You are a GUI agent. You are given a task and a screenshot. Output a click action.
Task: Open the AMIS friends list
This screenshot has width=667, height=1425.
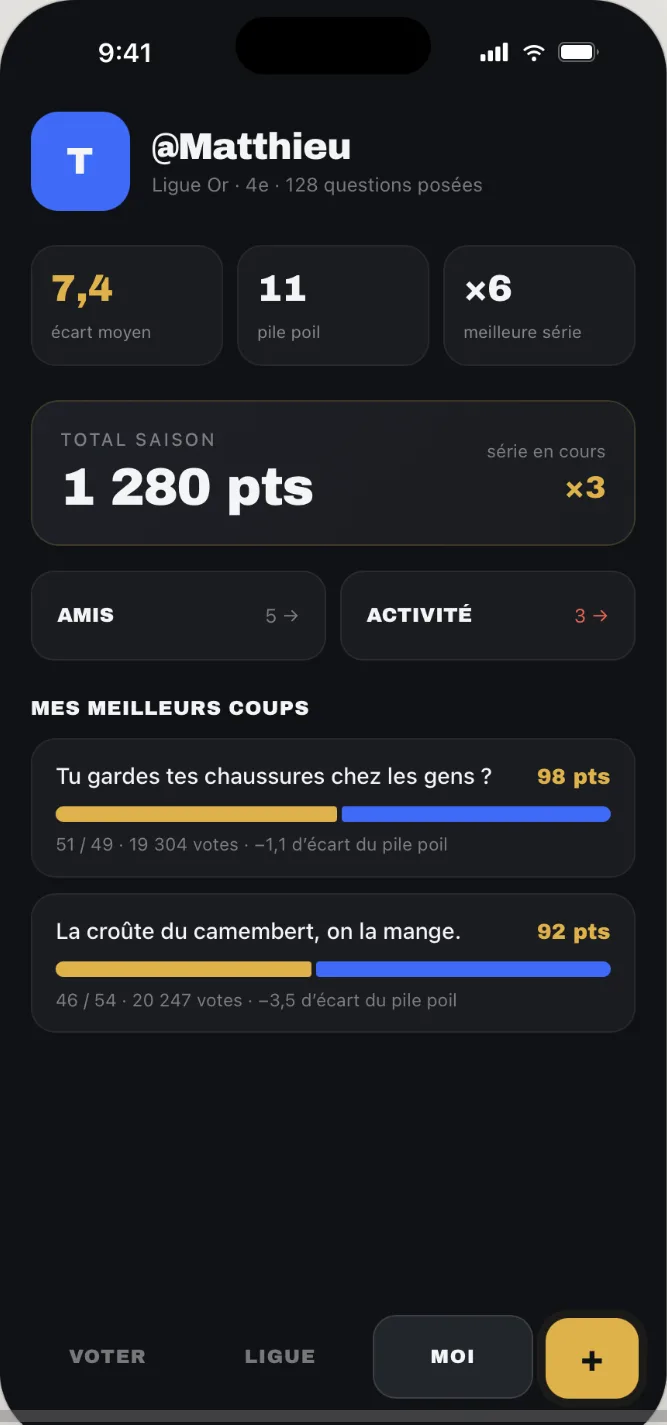pyautogui.click(x=178, y=616)
